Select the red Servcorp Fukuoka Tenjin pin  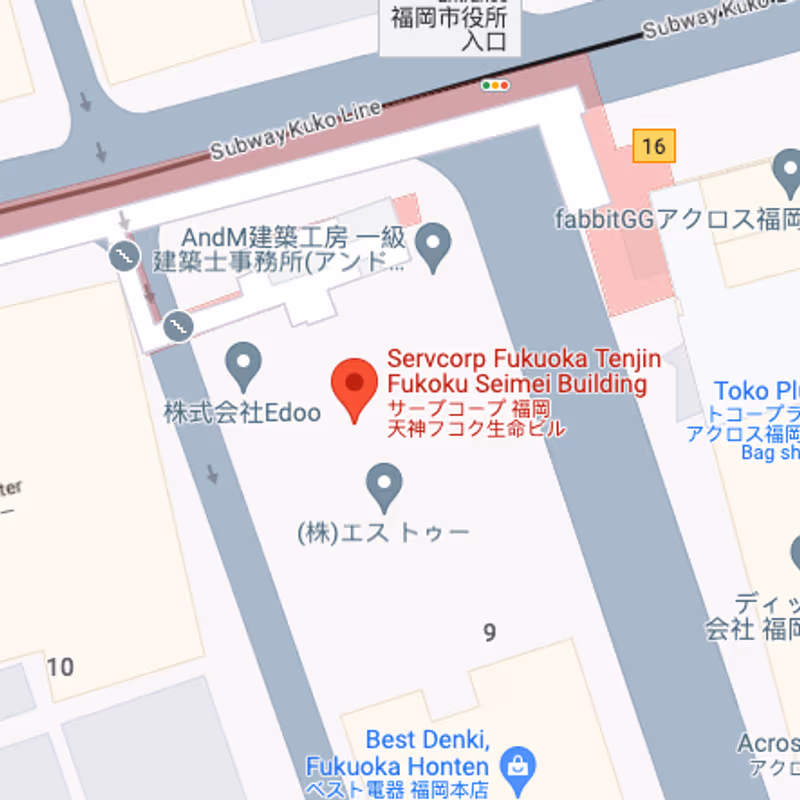tap(354, 388)
